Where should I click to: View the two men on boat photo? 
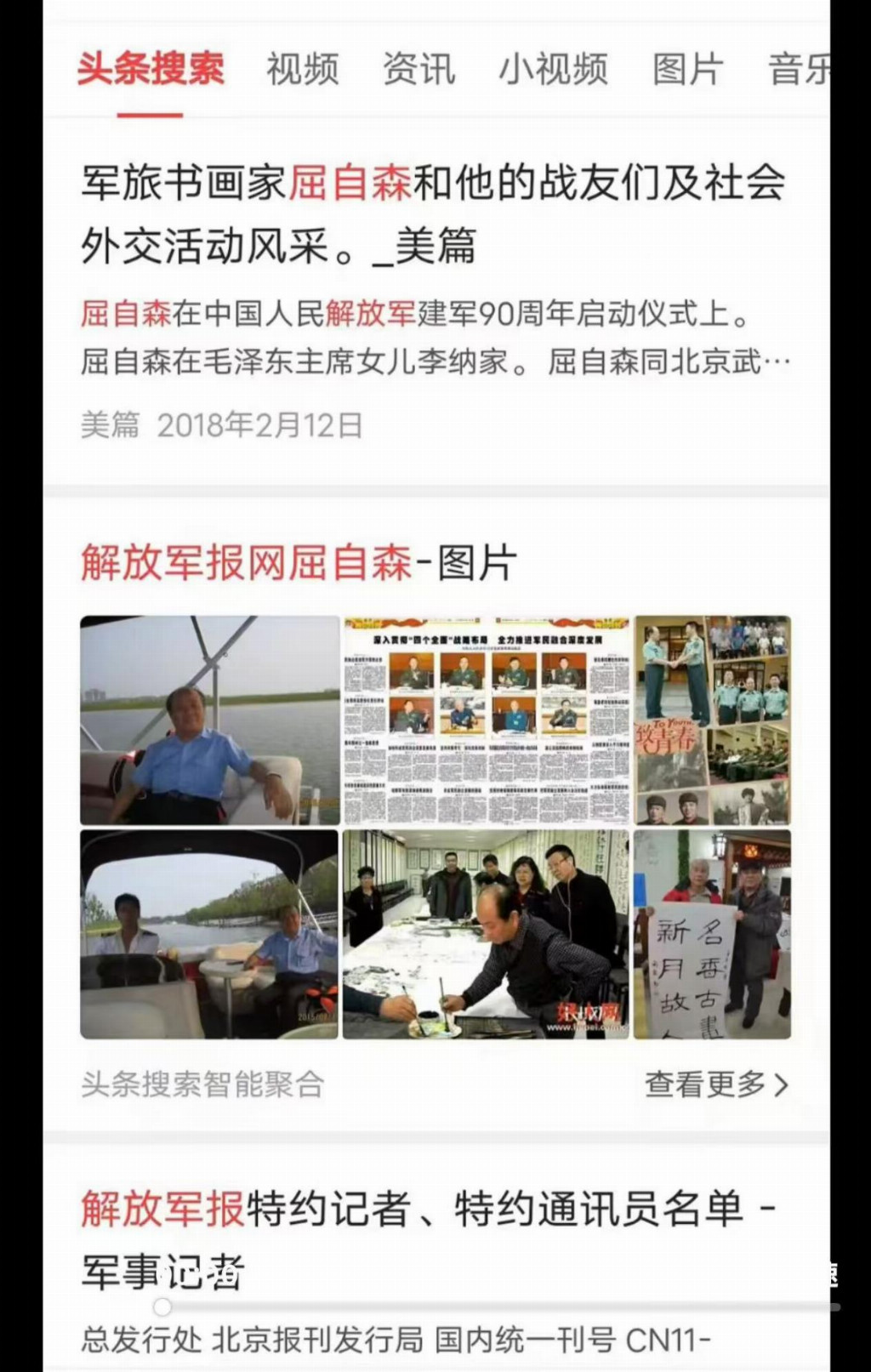(209, 934)
